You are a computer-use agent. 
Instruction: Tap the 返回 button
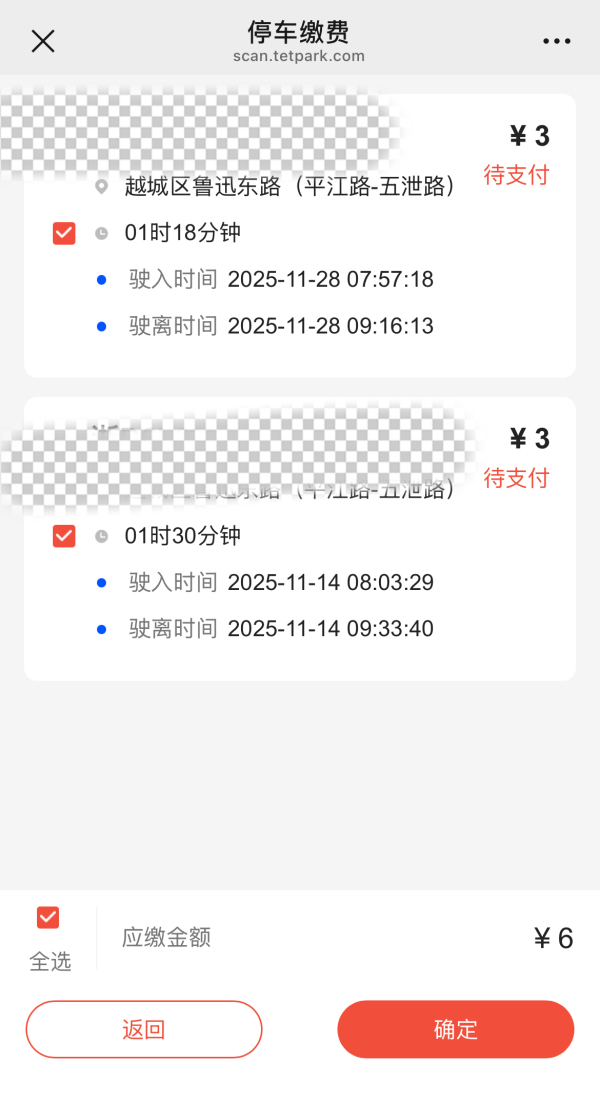point(144,1029)
